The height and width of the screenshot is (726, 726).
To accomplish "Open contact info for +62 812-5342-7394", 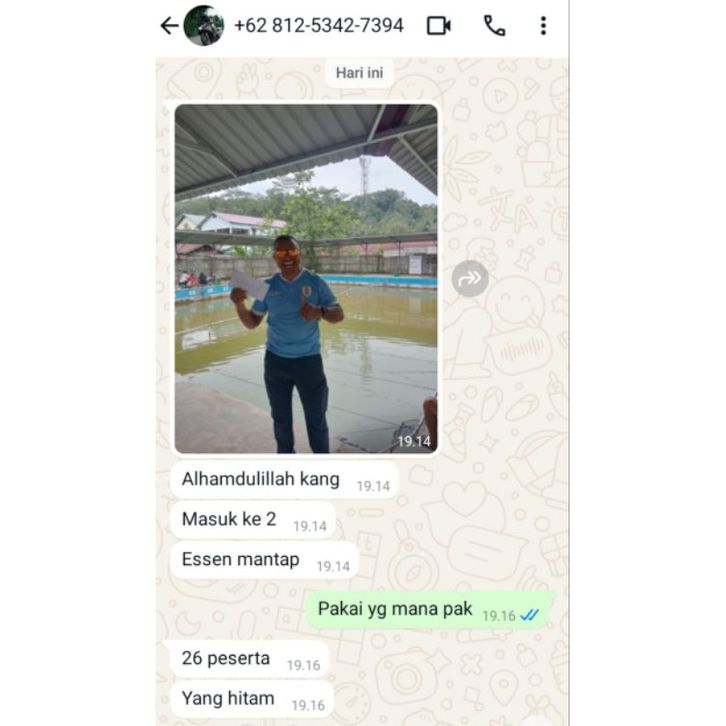I will tap(318, 26).
